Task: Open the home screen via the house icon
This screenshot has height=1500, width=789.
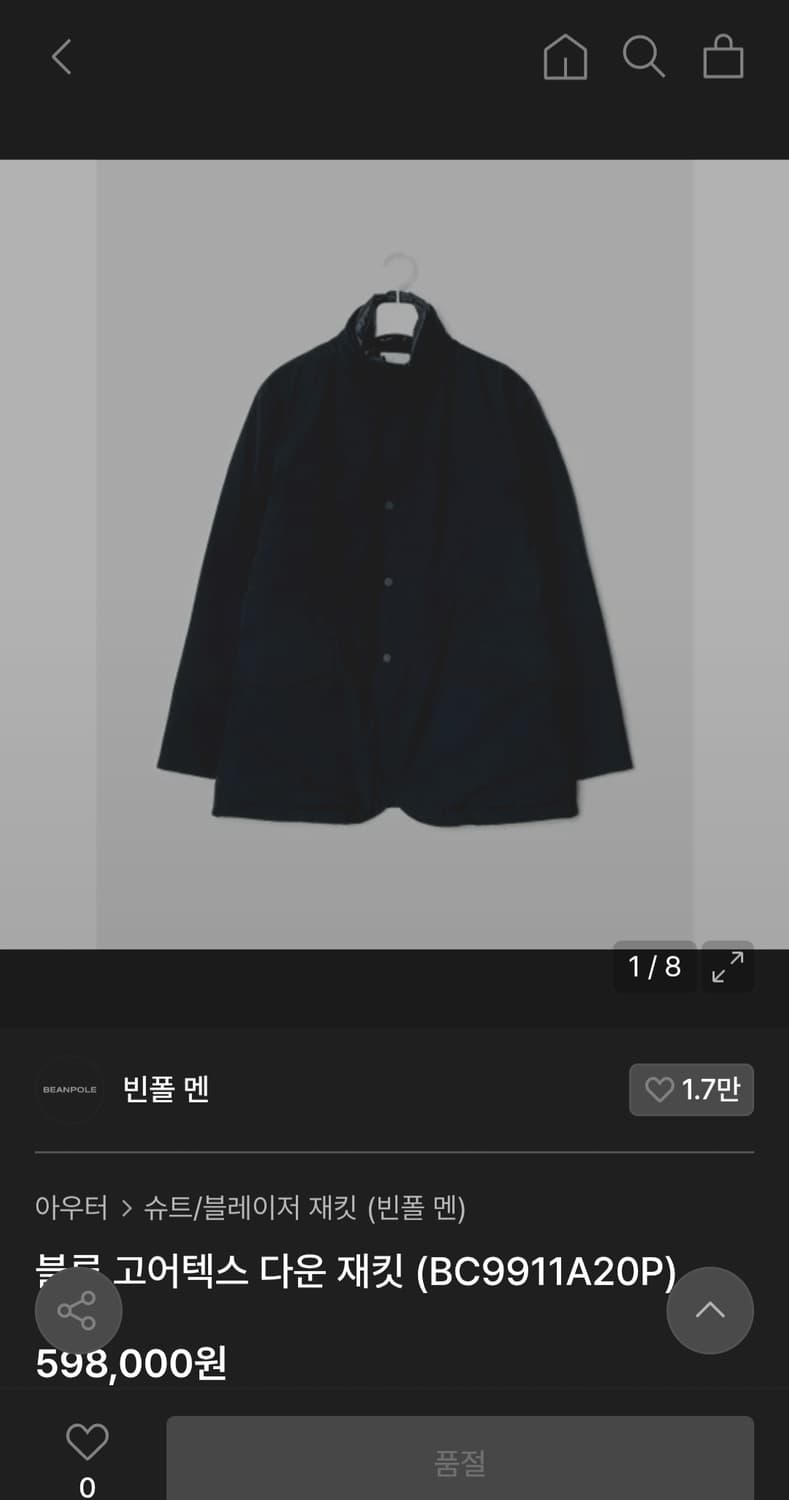Action: (565, 57)
